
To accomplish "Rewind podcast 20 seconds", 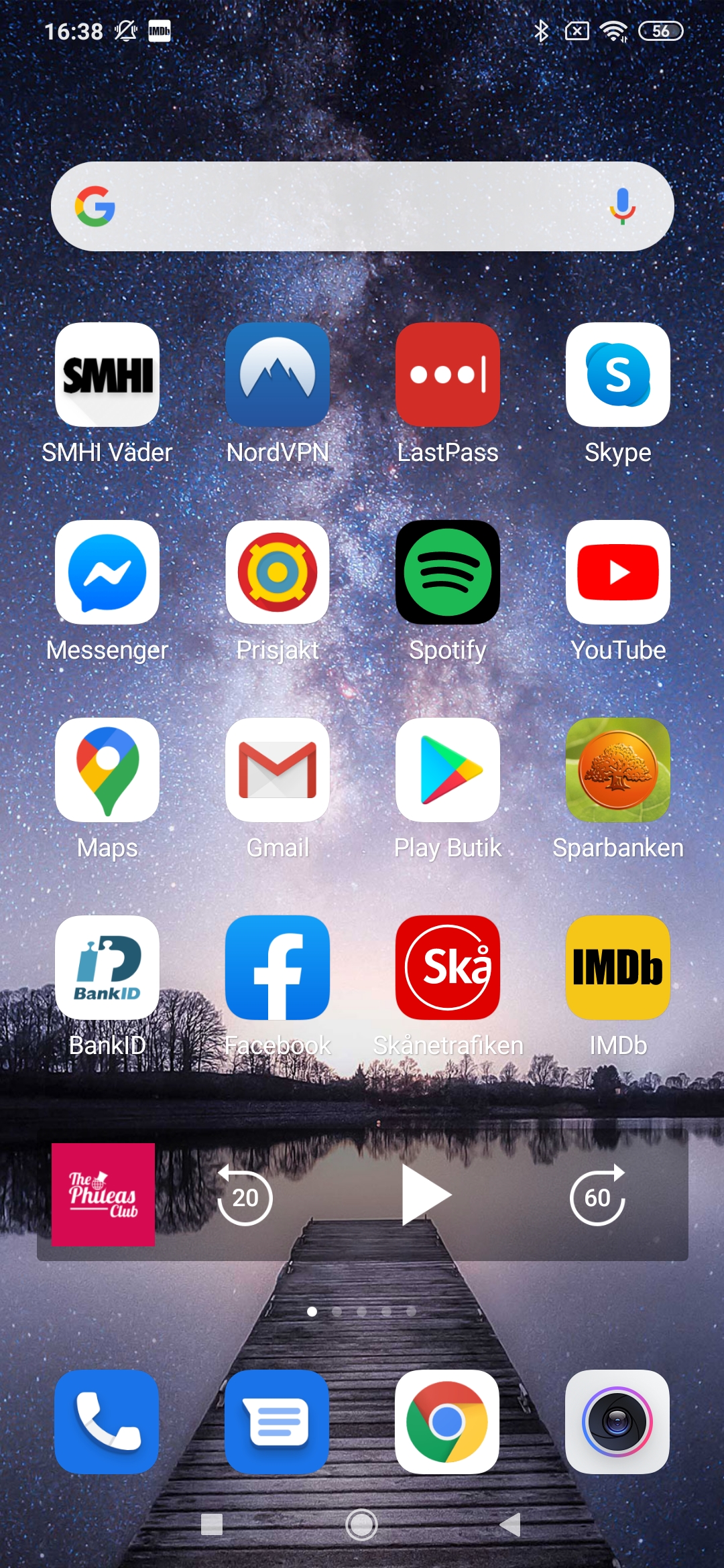I will pyautogui.click(x=245, y=1196).
